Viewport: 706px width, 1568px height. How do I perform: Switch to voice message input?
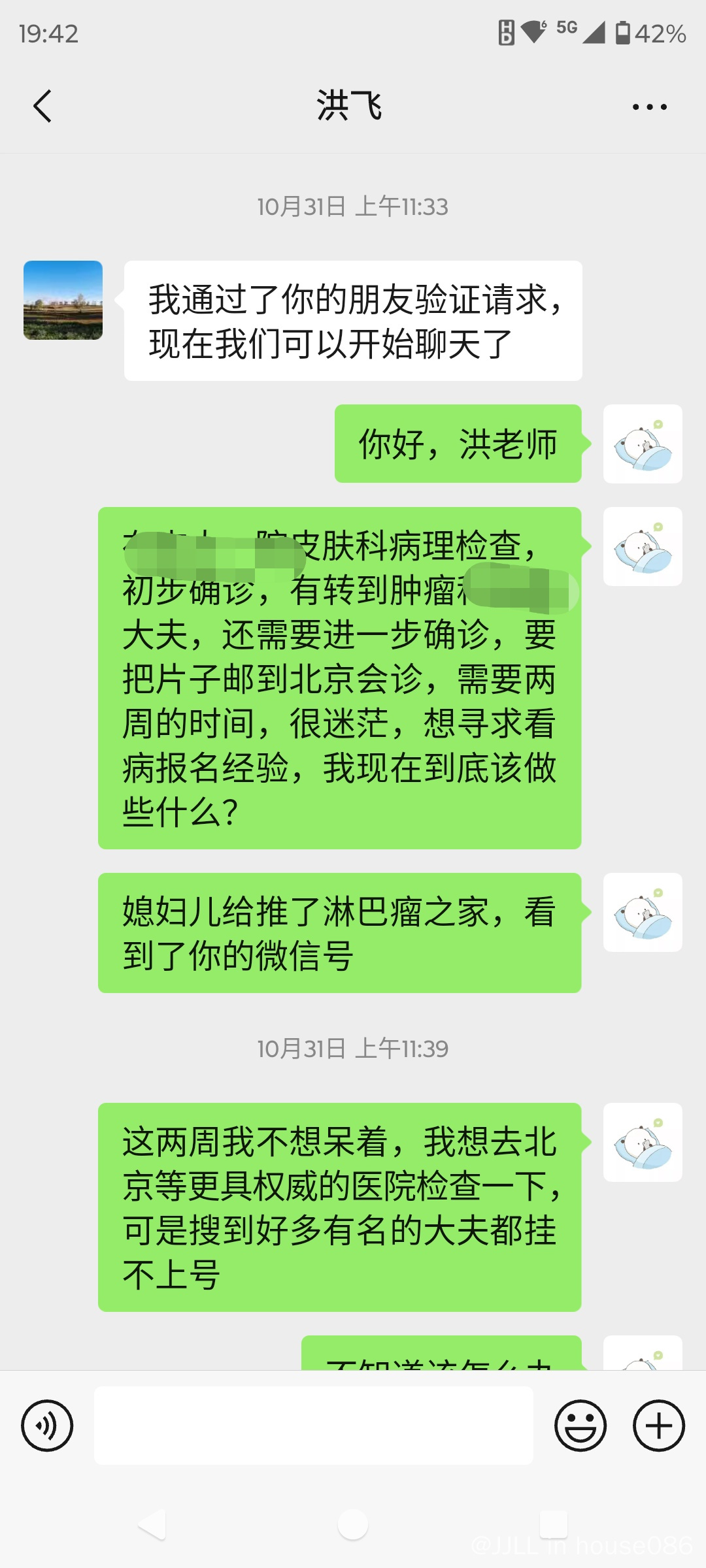coord(47,1426)
